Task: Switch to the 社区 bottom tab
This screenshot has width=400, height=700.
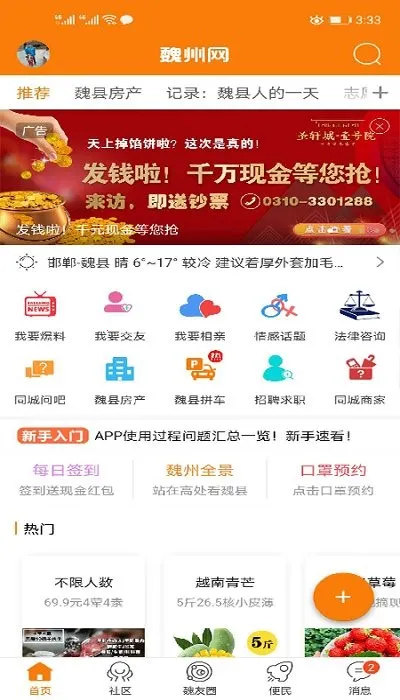Action: pos(120,678)
